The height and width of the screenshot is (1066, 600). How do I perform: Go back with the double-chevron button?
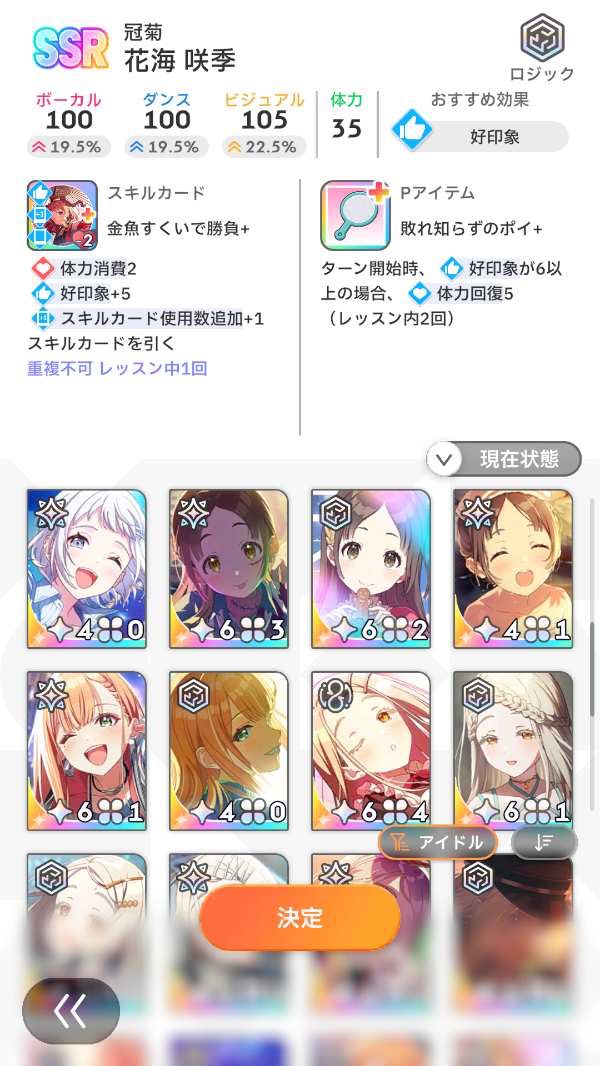70,1011
